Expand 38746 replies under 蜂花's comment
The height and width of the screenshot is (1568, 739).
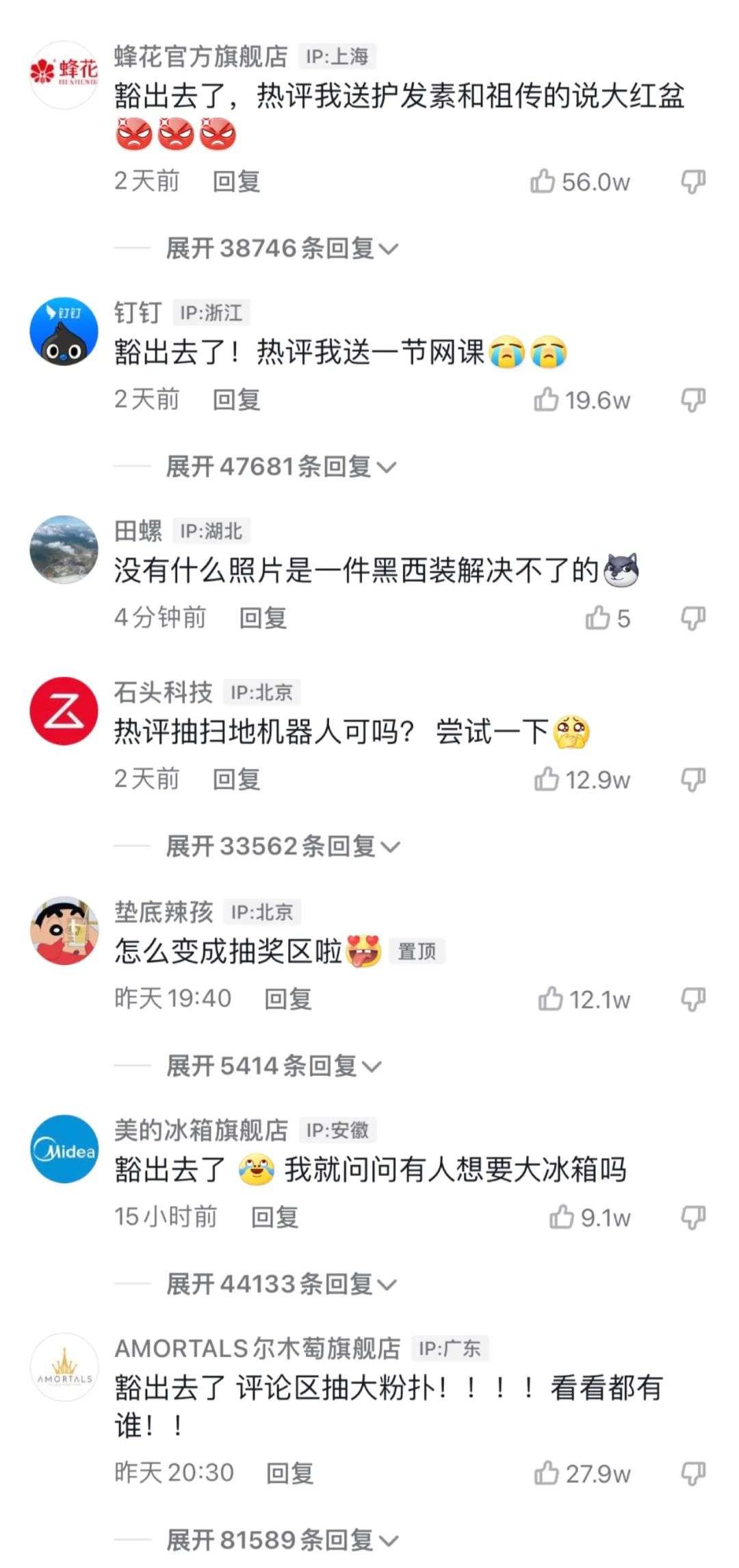pyautogui.click(x=282, y=248)
